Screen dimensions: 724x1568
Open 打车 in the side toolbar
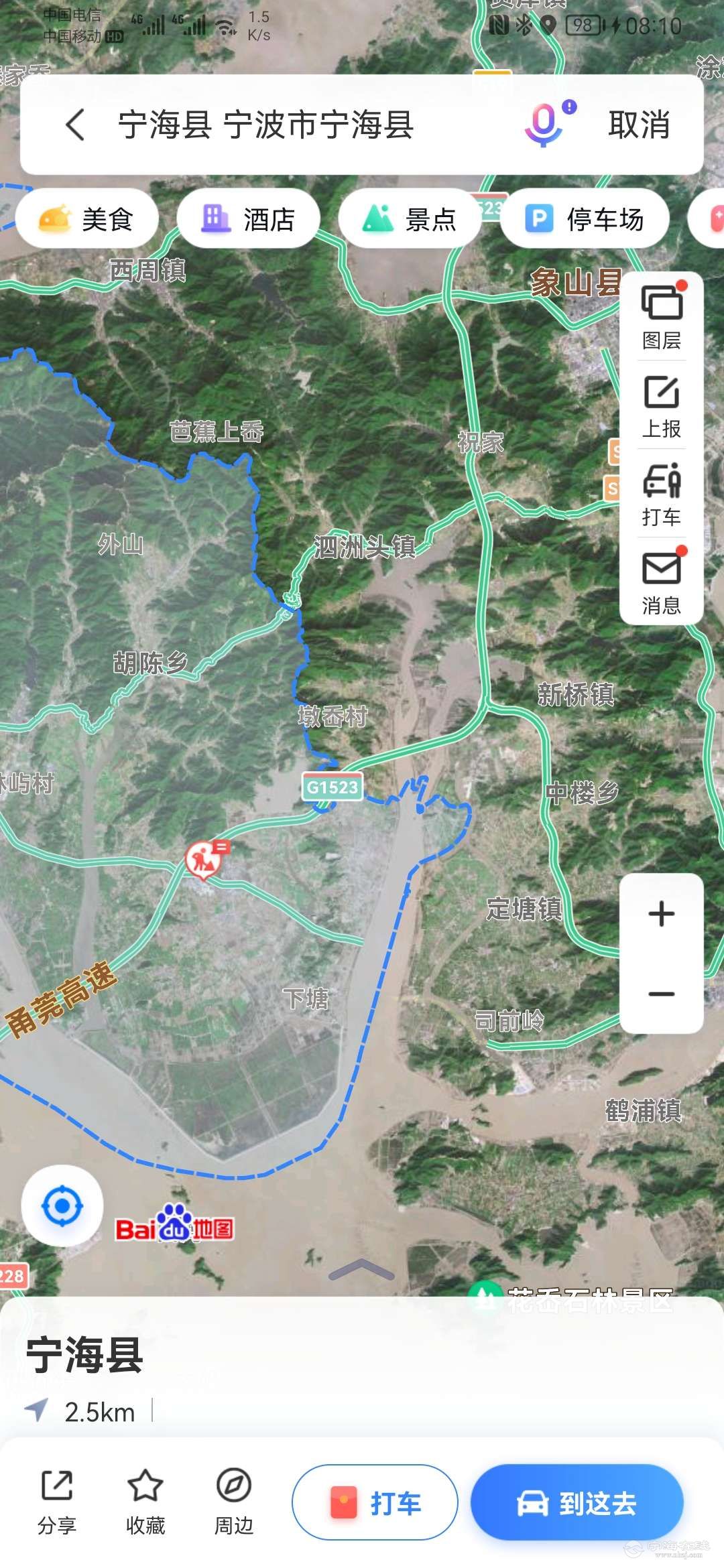662,495
